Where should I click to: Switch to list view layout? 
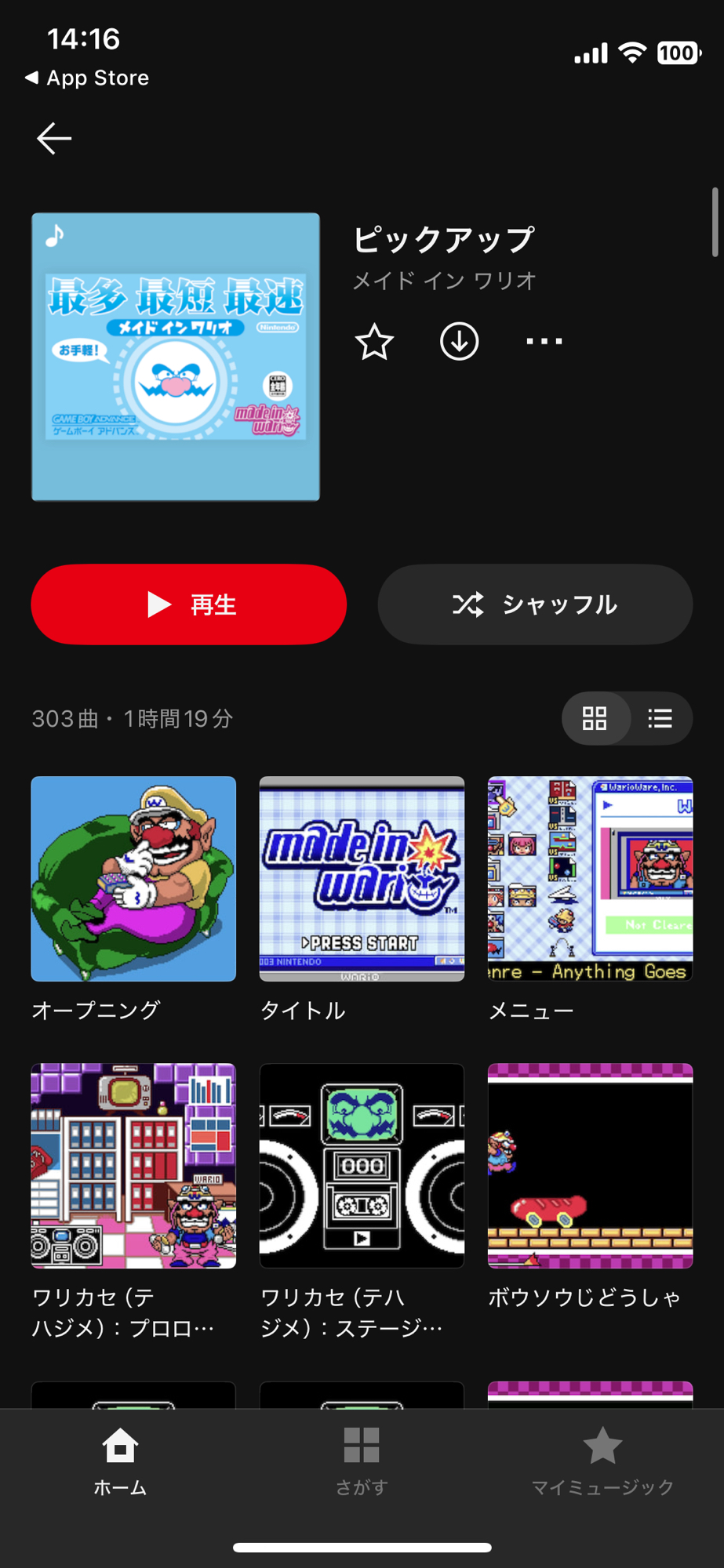[x=660, y=718]
